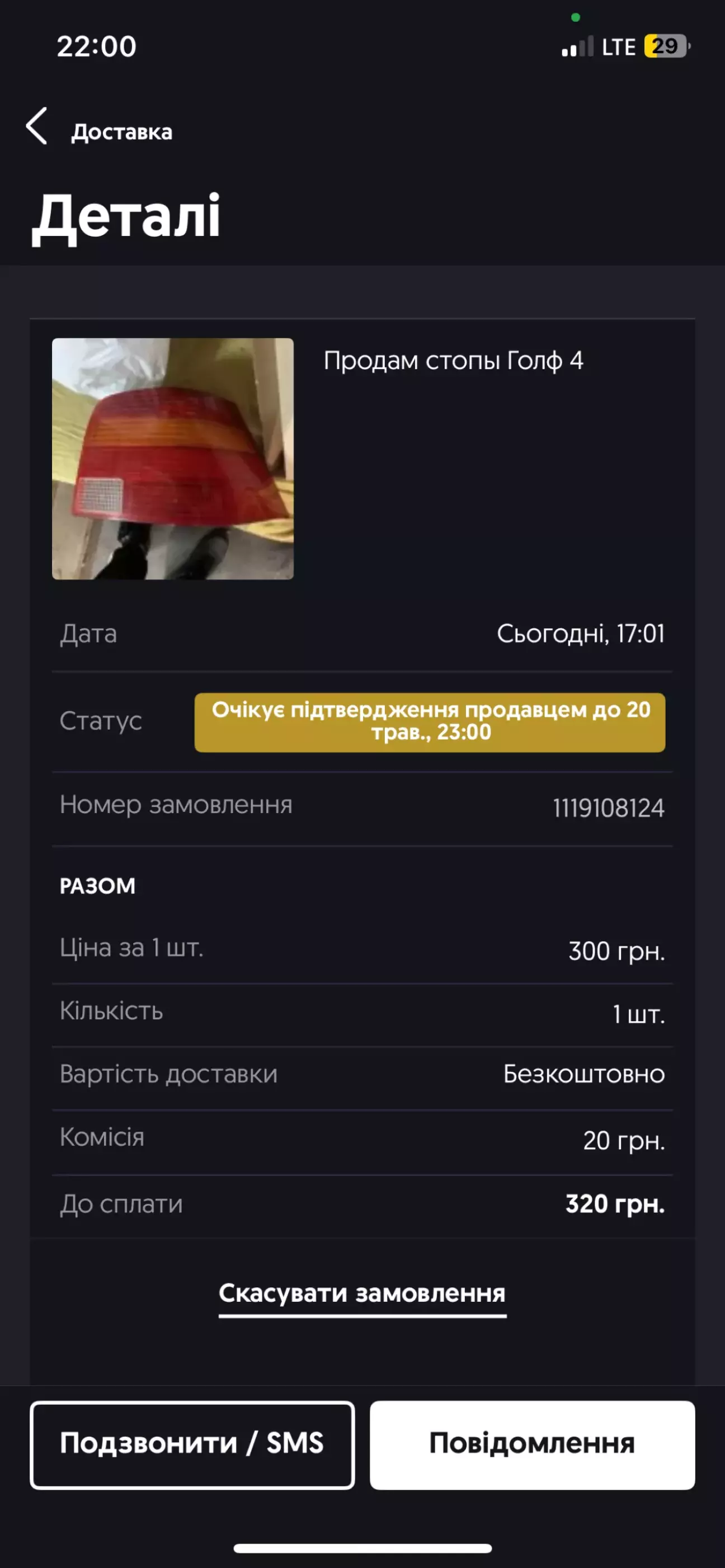This screenshot has width=725, height=1568.
Task: Open Повідомлення to message seller
Action: 532,1444
